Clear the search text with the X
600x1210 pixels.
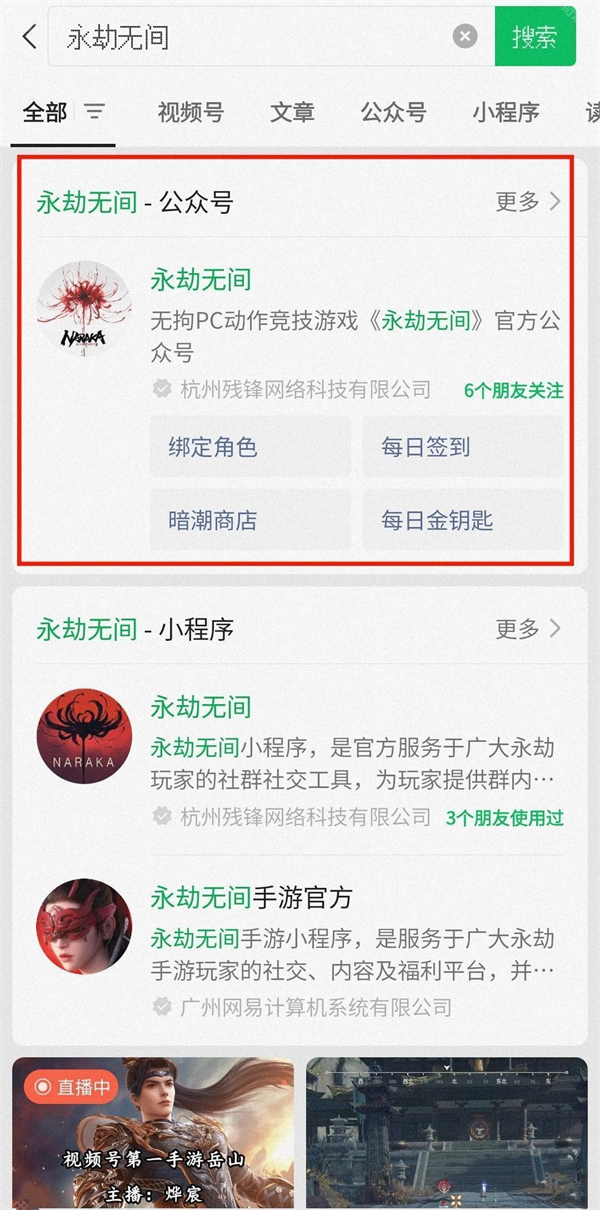tap(465, 37)
